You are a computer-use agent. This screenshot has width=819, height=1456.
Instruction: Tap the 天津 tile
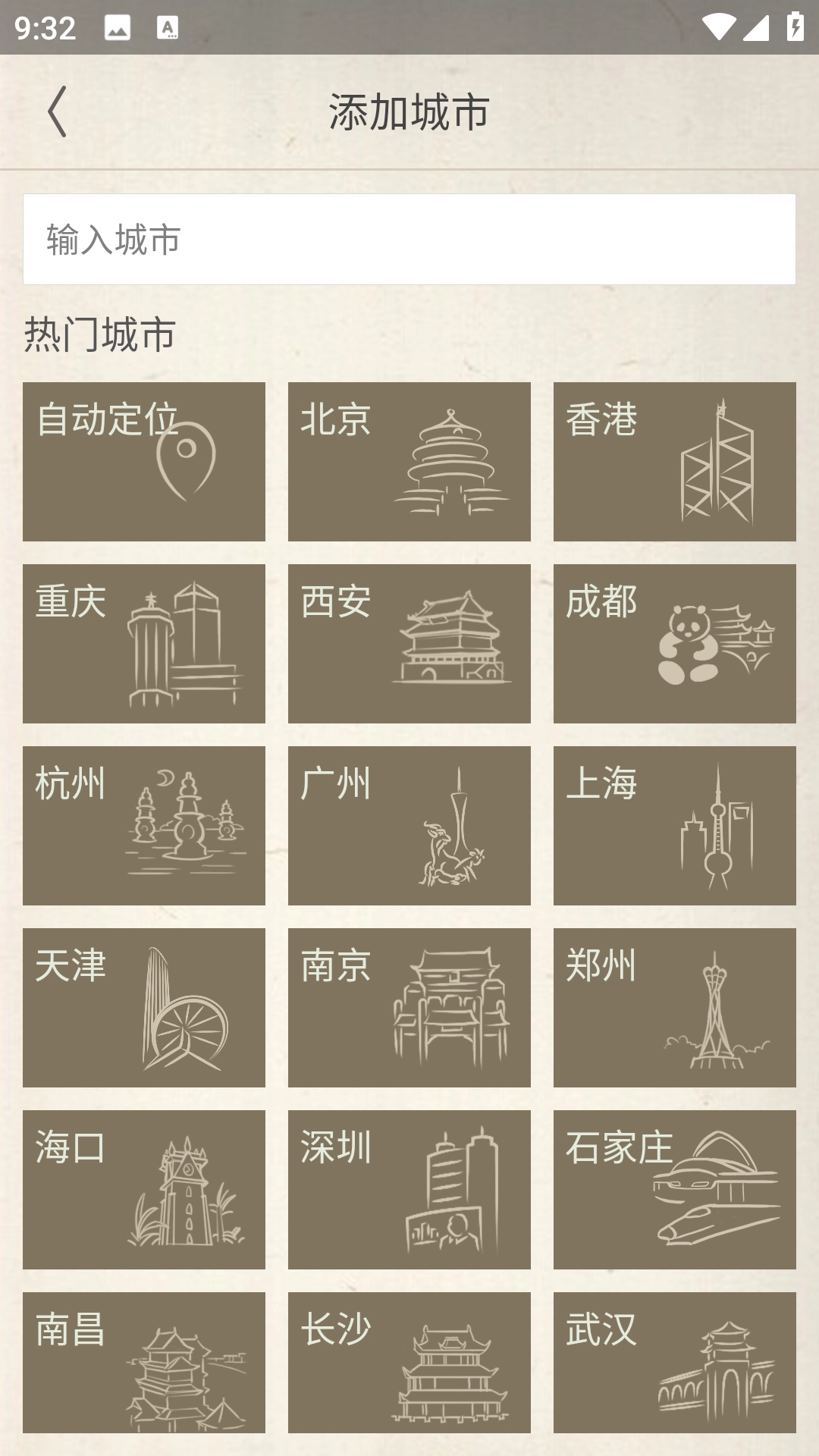144,1008
